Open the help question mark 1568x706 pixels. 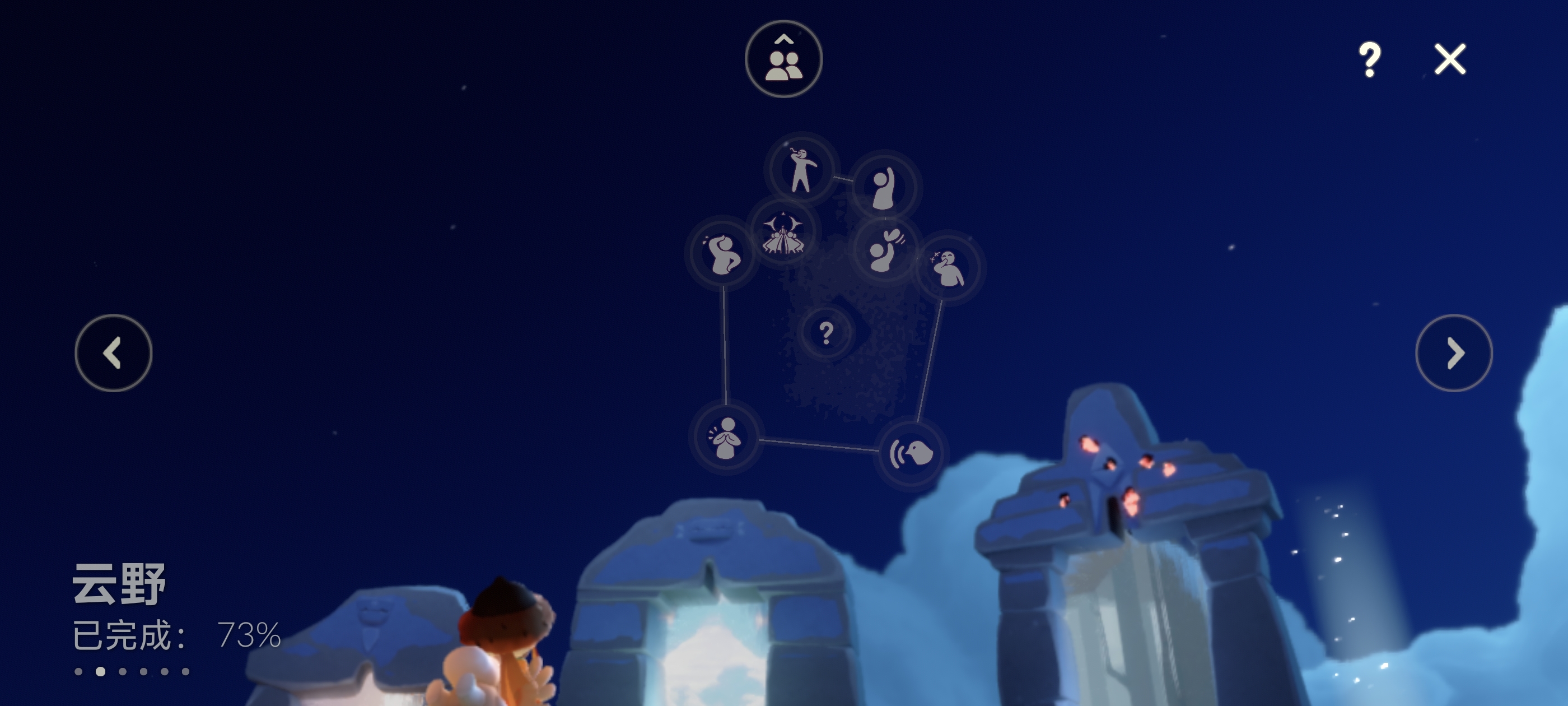[1370, 59]
